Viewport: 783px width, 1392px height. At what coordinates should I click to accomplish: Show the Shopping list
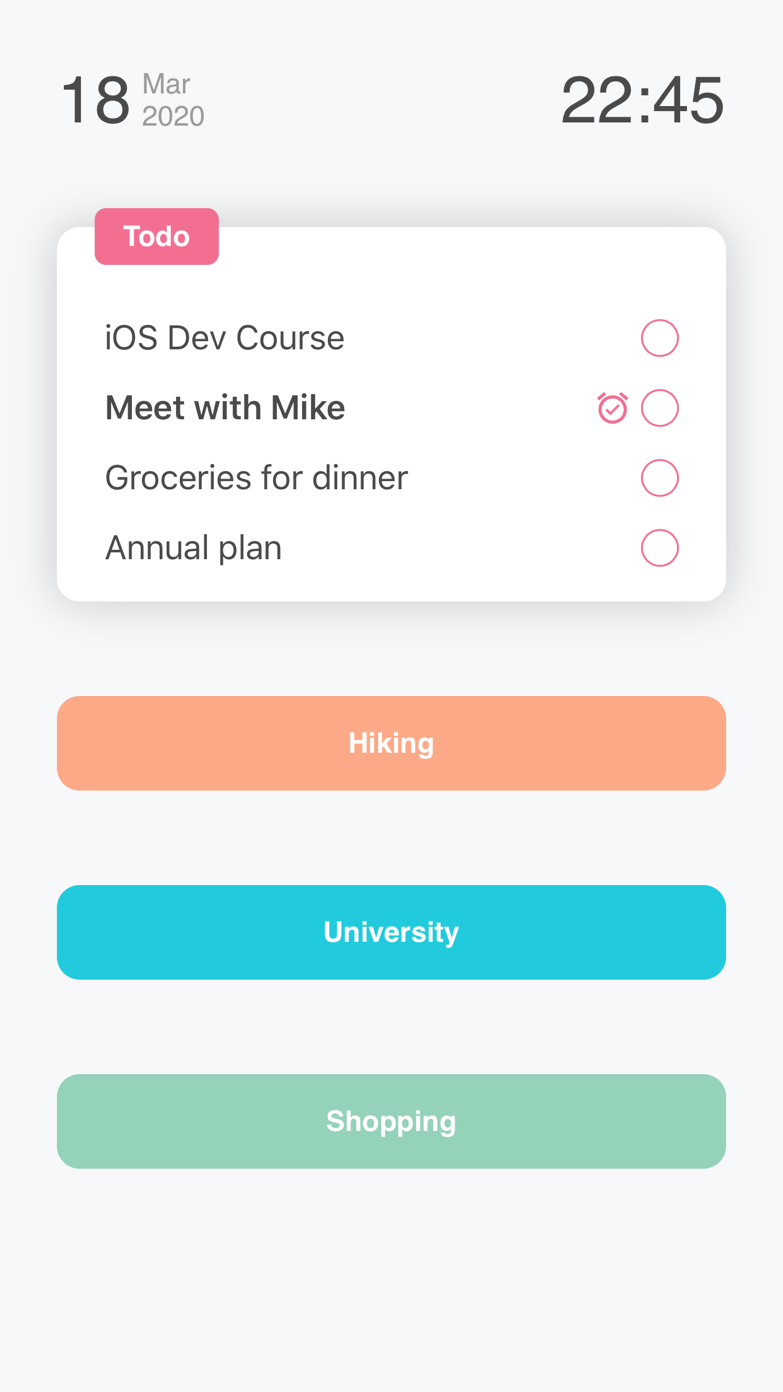tap(391, 1121)
